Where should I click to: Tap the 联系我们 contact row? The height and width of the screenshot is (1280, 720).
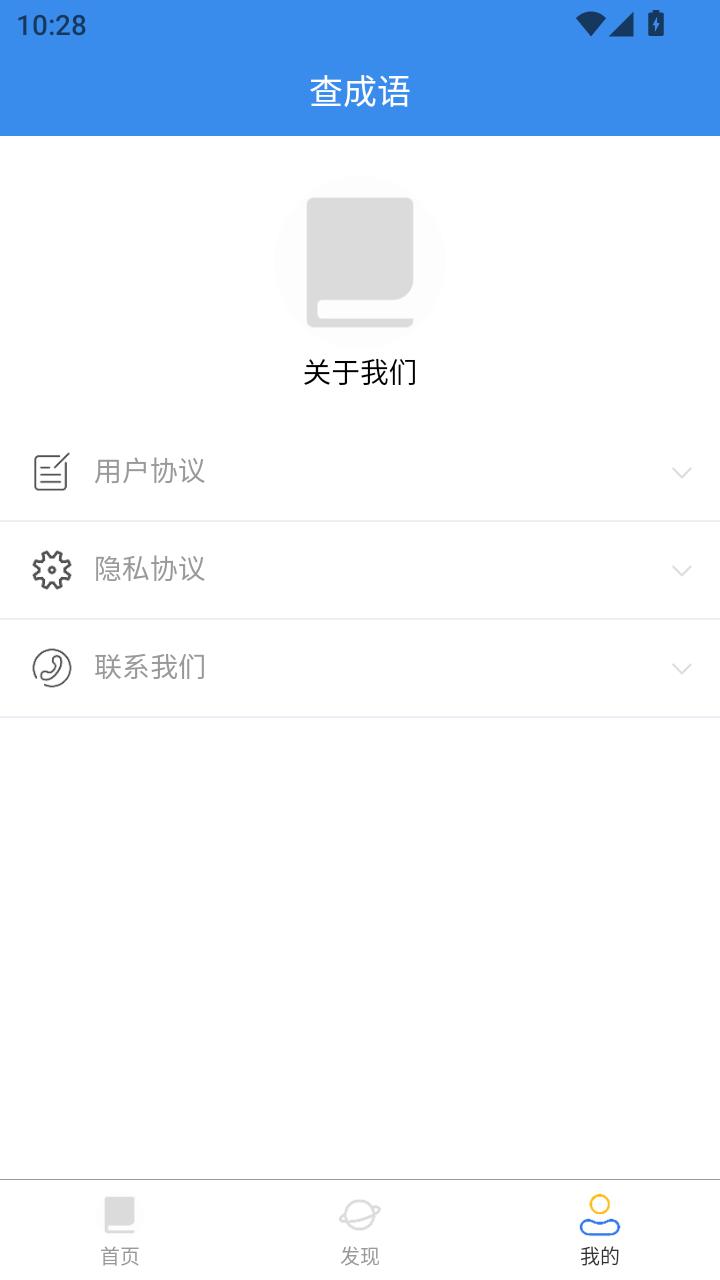point(360,667)
